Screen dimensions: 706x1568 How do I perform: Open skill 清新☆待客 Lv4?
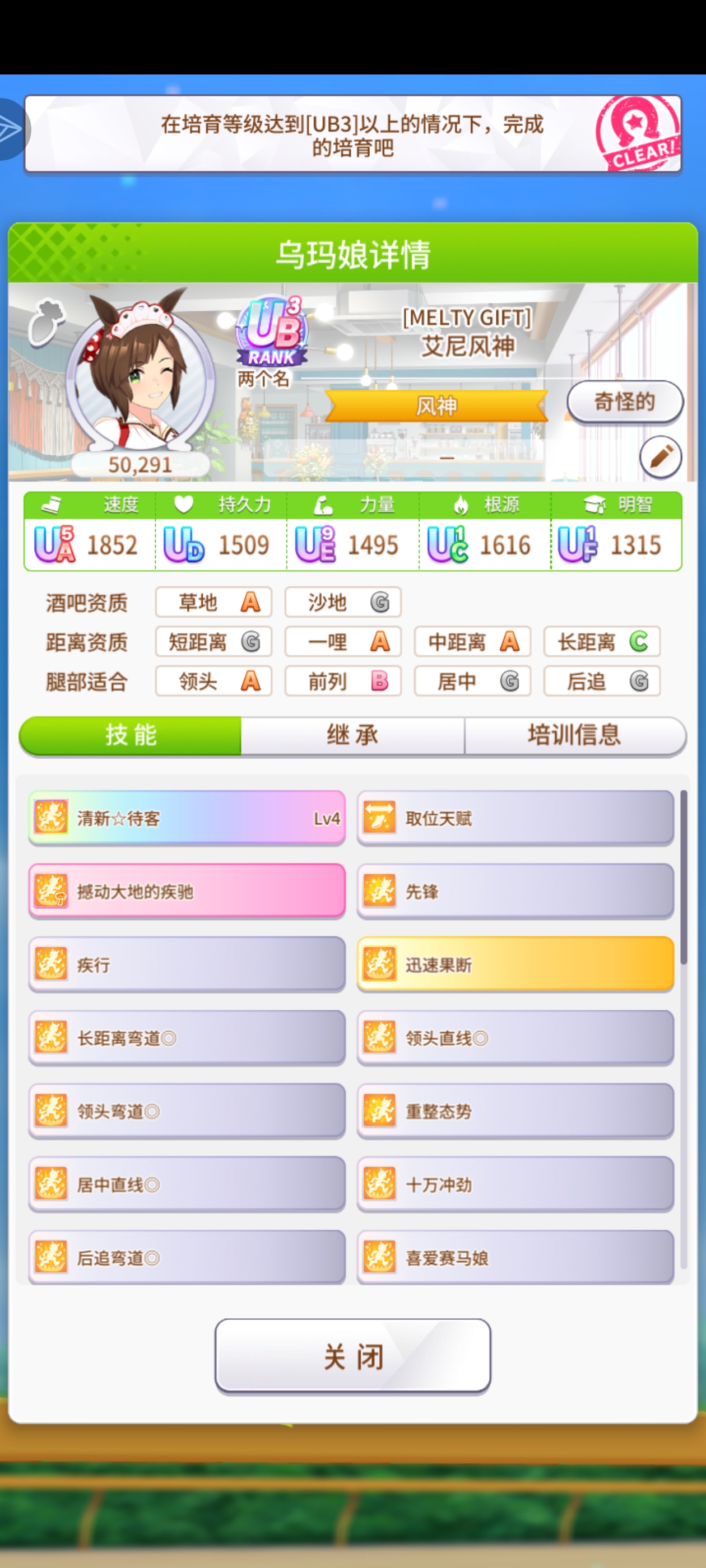click(x=187, y=818)
